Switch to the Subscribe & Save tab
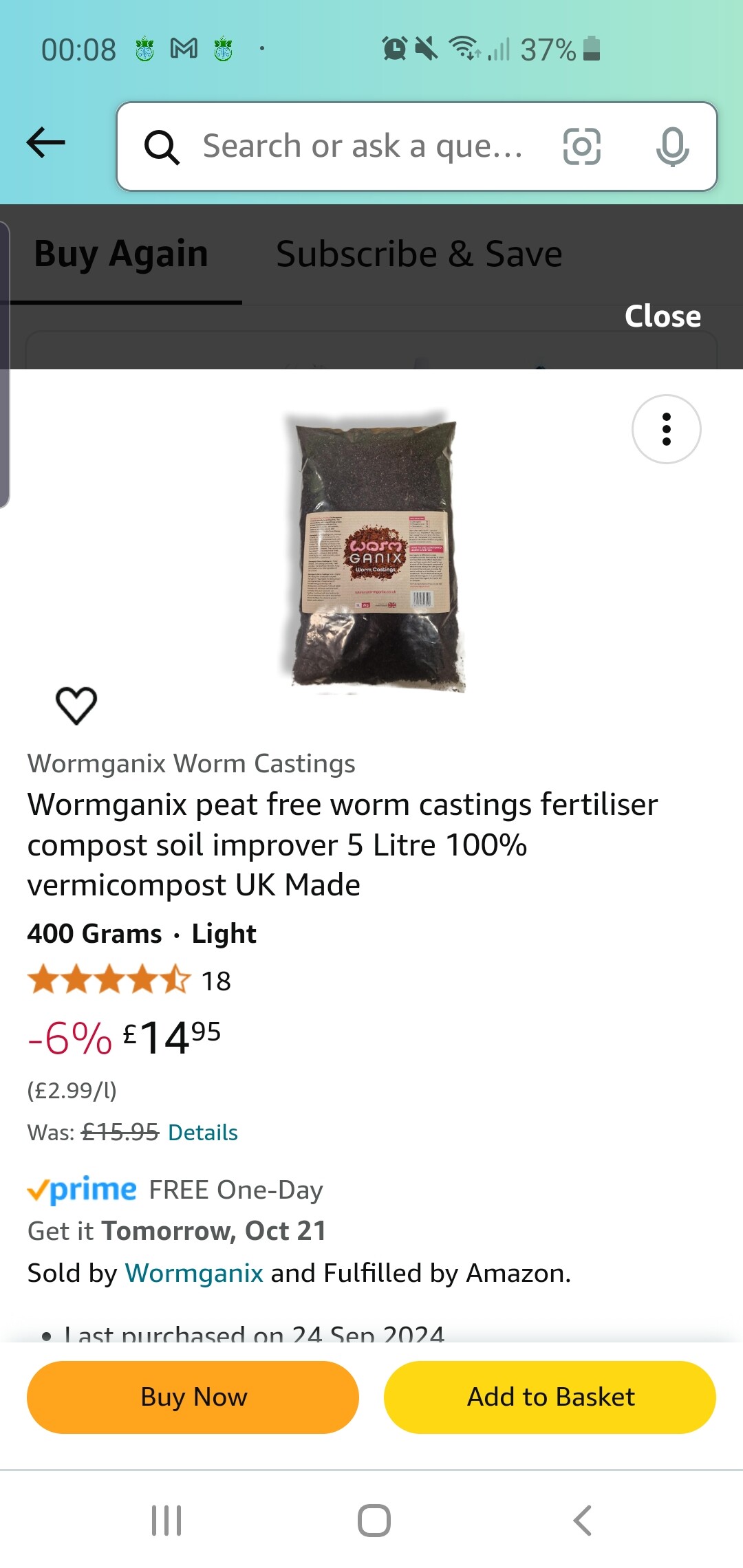This screenshot has height=1568, width=743. click(x=419, y=254)
